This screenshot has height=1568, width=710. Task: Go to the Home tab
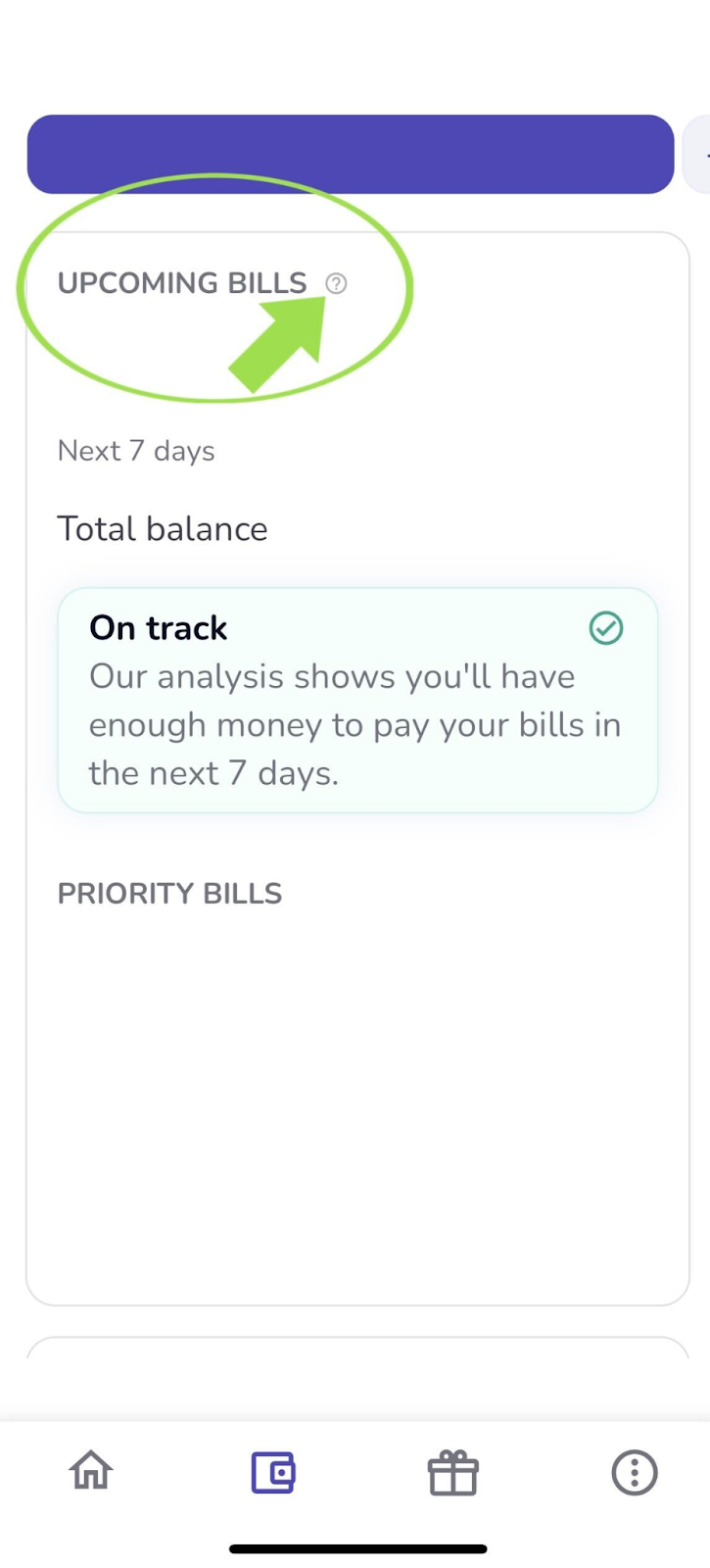tap(91, 1471)
